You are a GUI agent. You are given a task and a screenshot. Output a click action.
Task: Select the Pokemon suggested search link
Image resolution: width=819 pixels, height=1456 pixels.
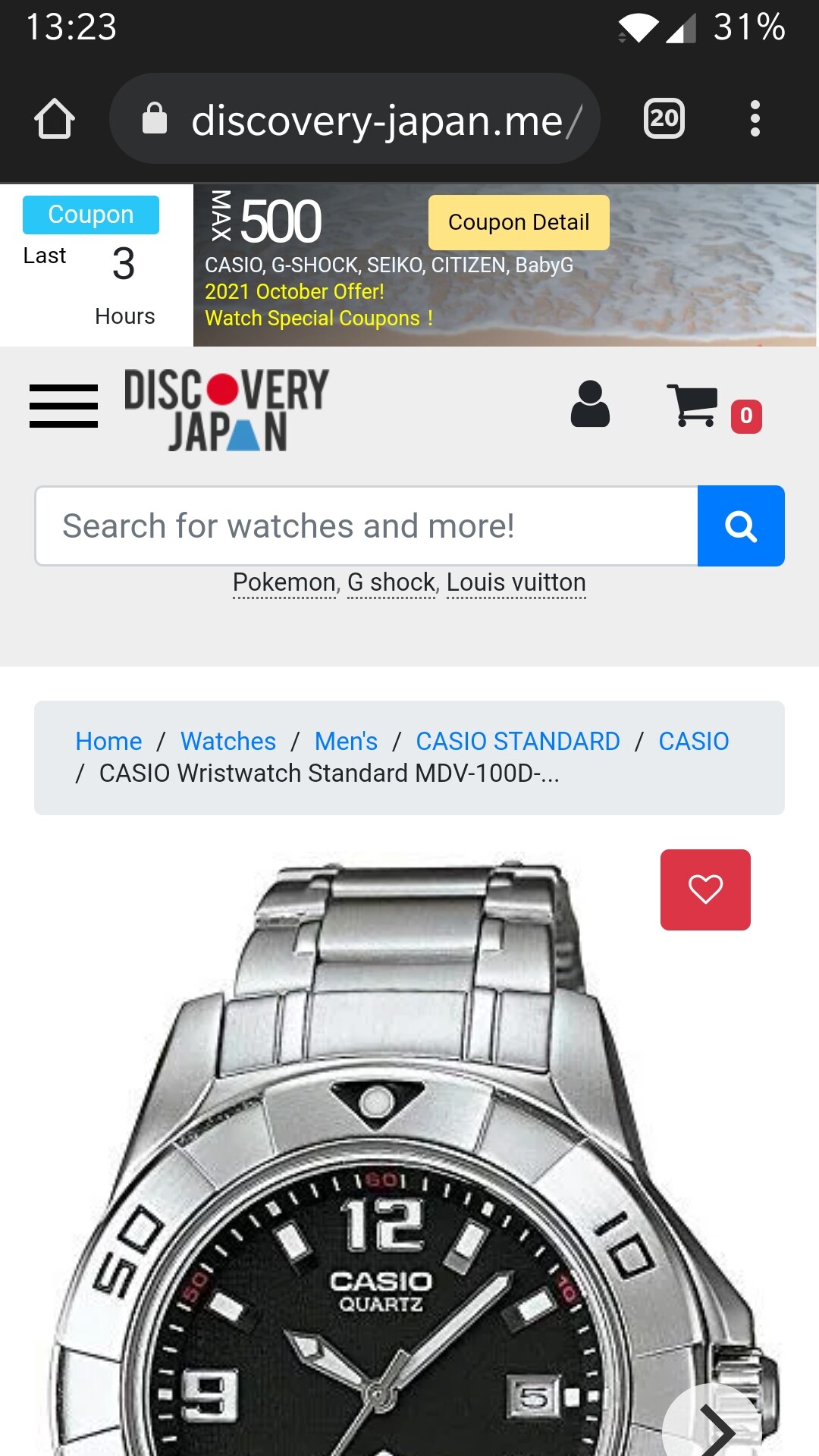click(284, 582)
